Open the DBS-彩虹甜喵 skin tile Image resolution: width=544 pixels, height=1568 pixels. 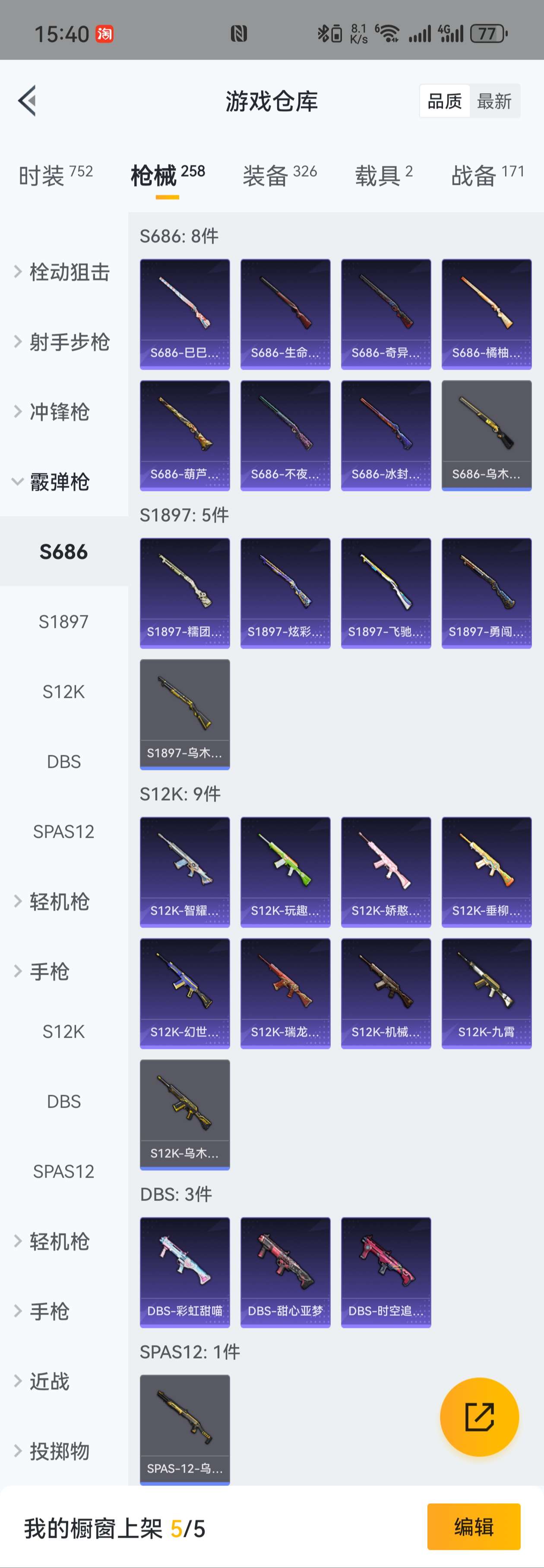click(x=184, y=1272)
